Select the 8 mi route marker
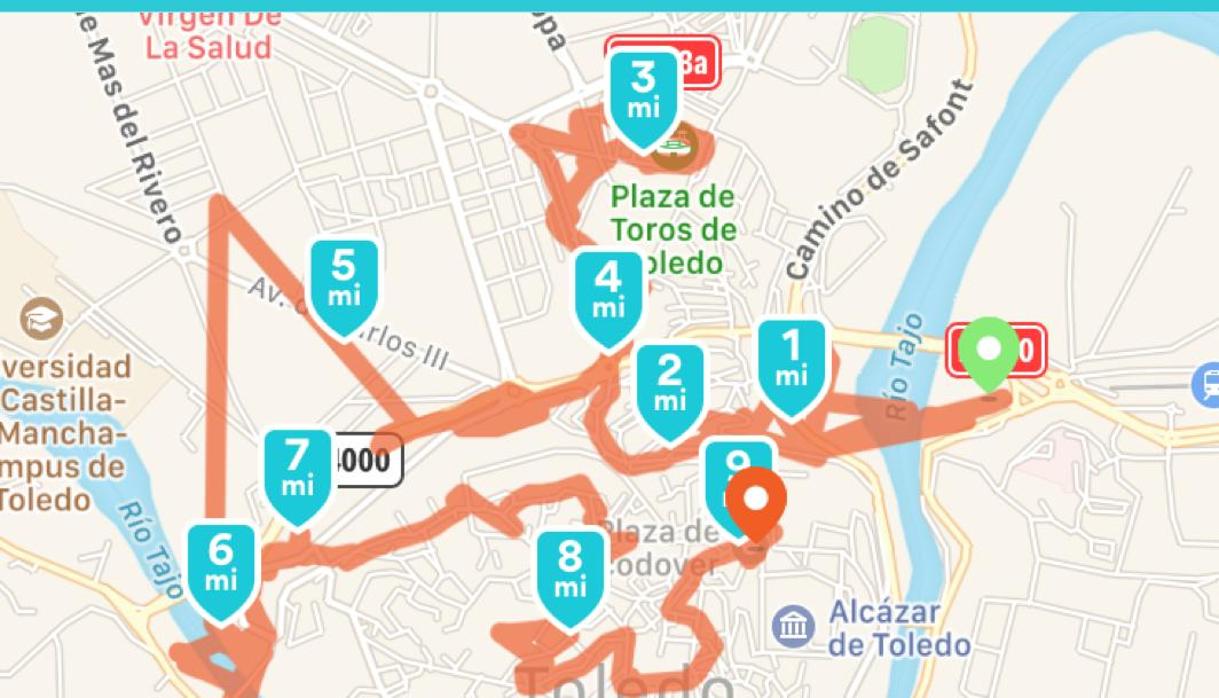This screenshot has height=698, width=1219. tap(570, 570)
